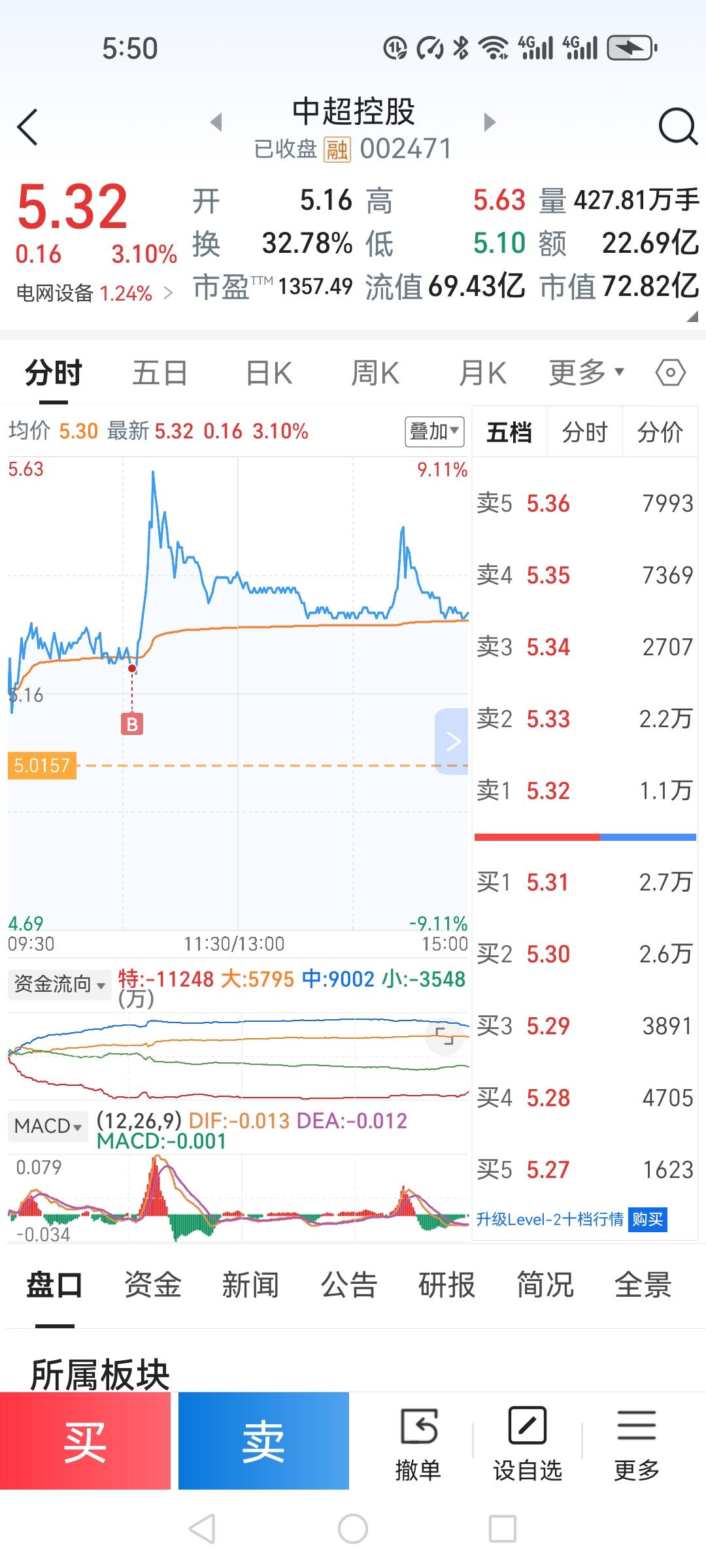Image resolution: width=706 pixels, height=1568 pixels.
Task: Open the search magnifier icon
Action: point(678,127)
